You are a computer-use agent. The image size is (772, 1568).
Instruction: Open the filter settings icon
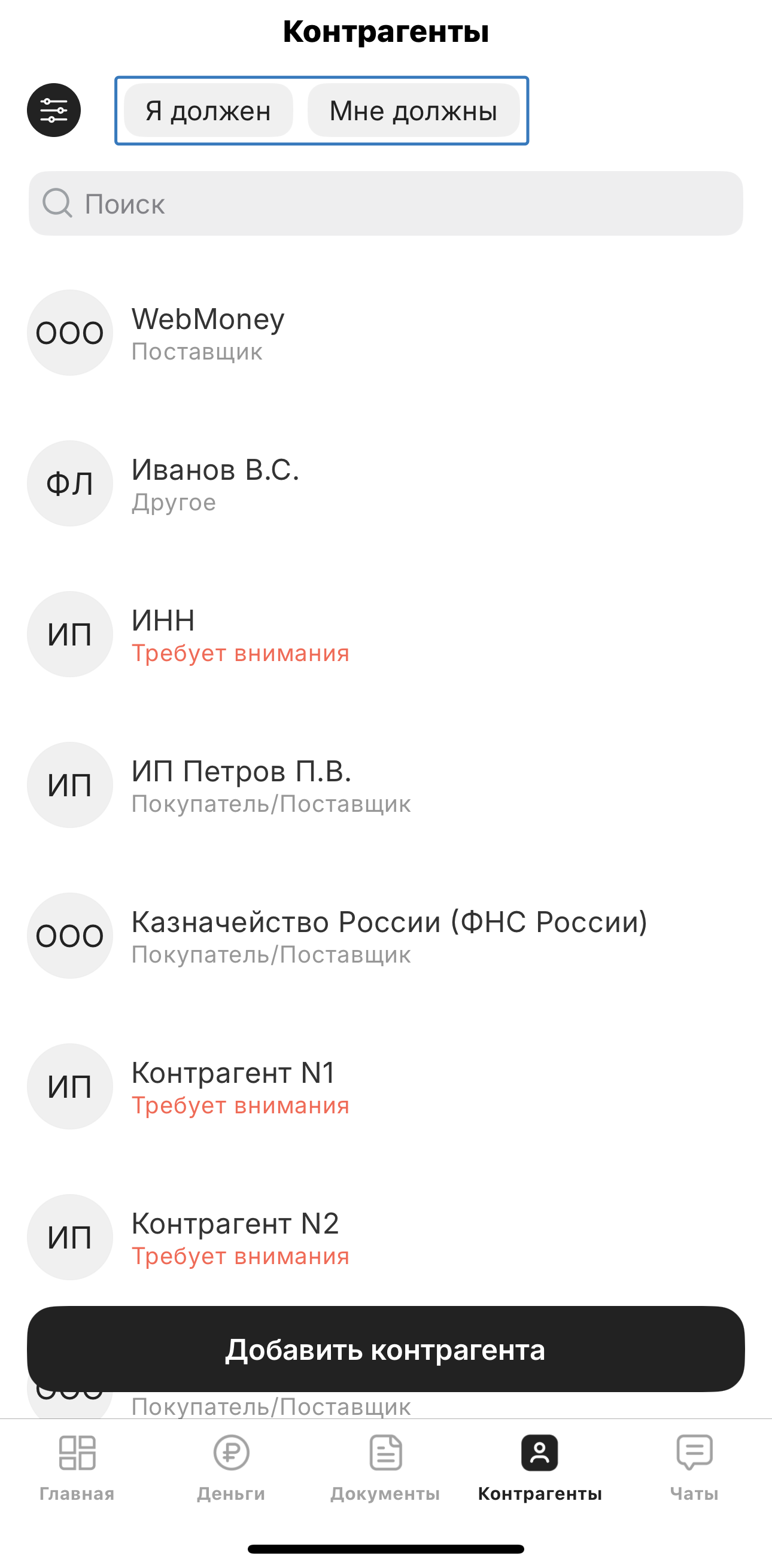[x=54, y=110]
